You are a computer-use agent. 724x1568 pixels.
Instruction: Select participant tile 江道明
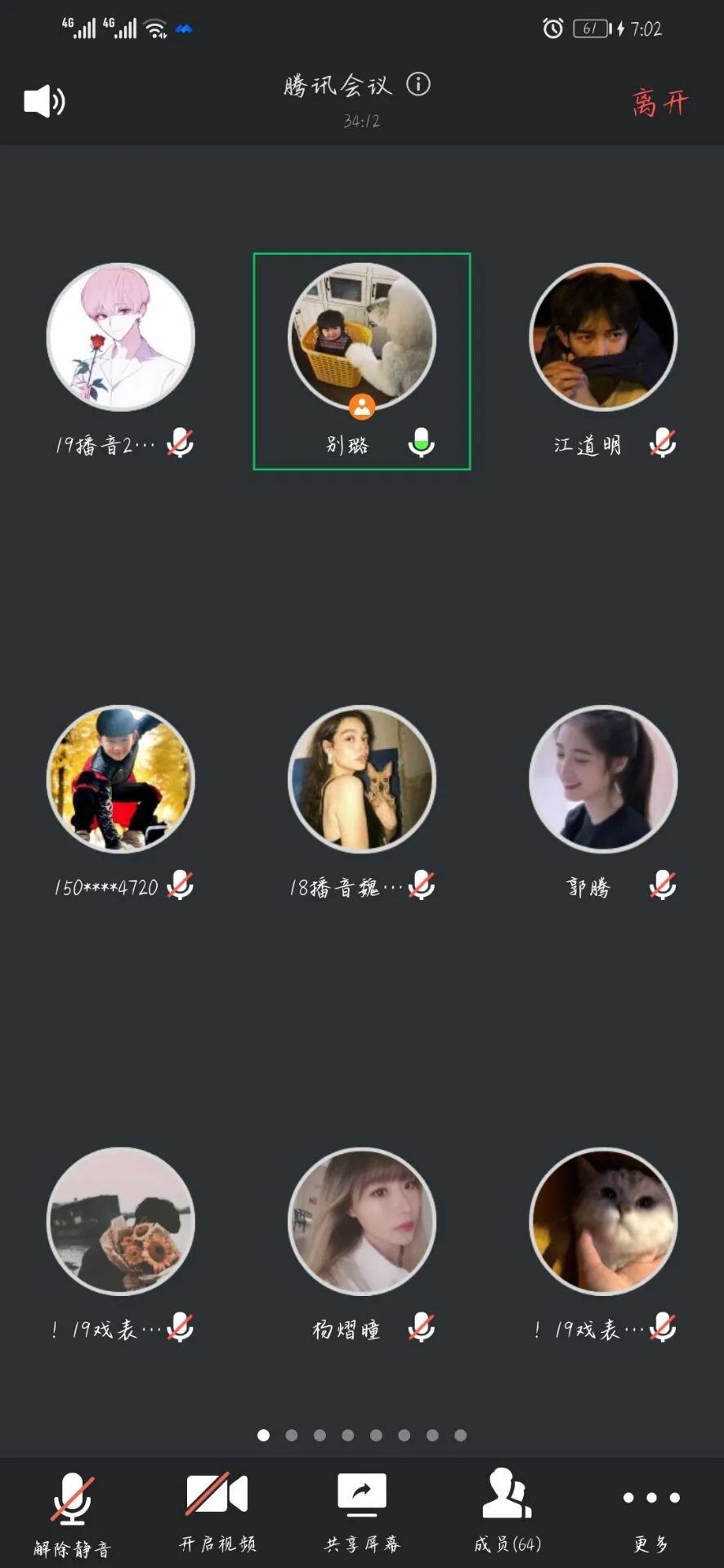pyautogui.click(x=603, y=336)
